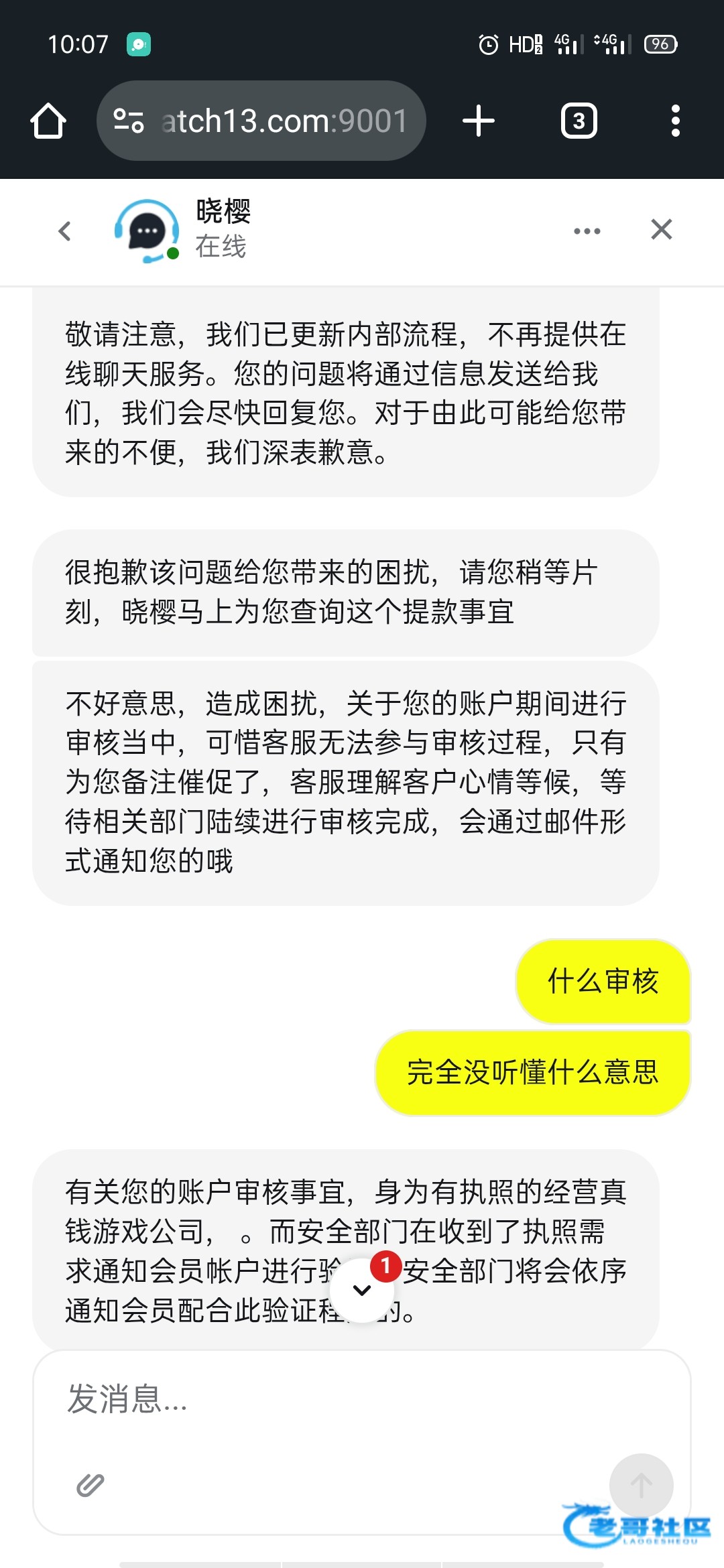
Task: Open the chat's three-dot options
Action: (587, 231)
